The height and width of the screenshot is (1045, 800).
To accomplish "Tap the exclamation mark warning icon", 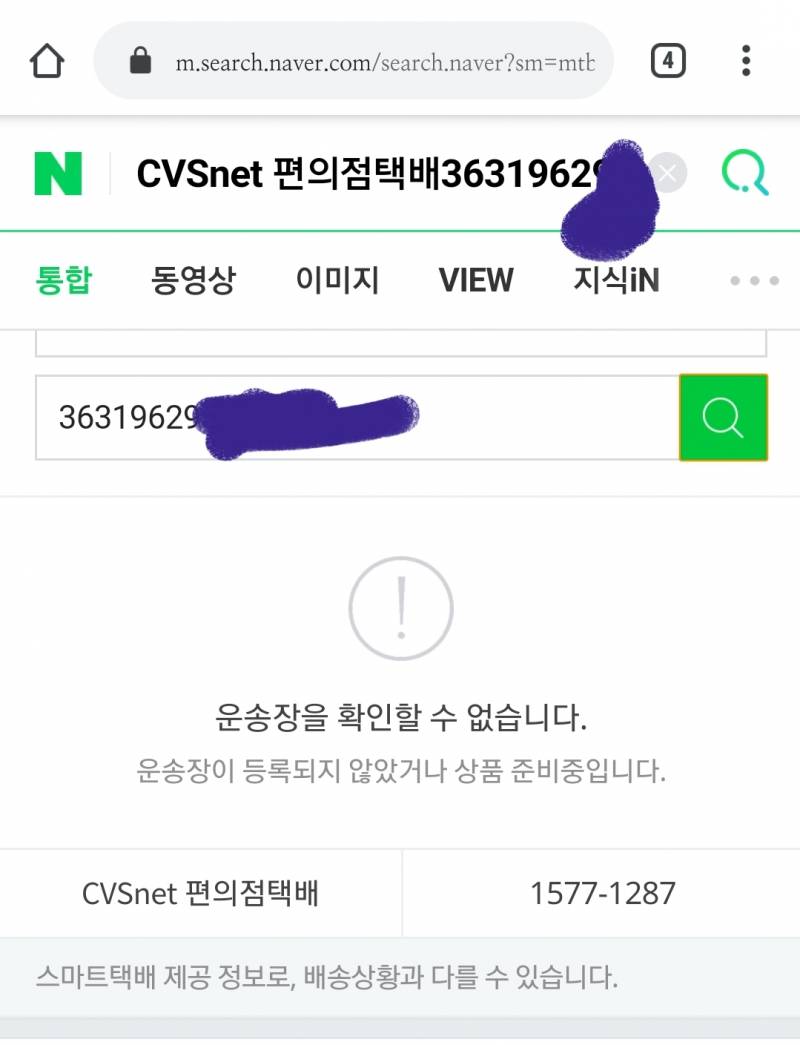I will [400, 607].
